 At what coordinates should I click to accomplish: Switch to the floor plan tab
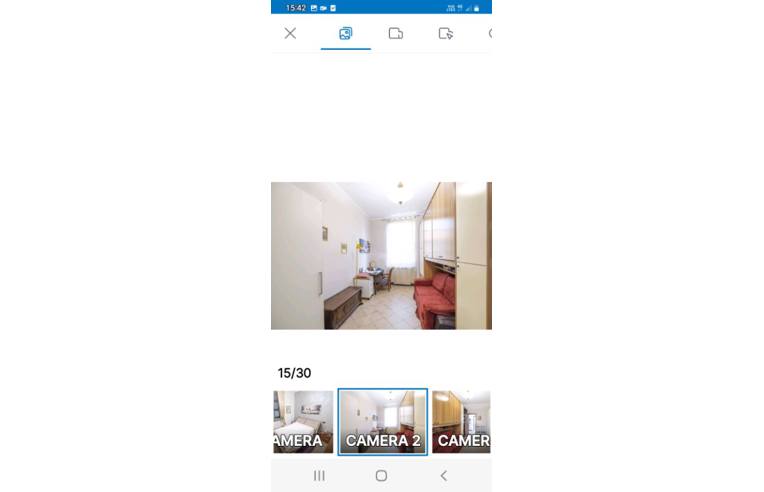click(x=396, y=33)
